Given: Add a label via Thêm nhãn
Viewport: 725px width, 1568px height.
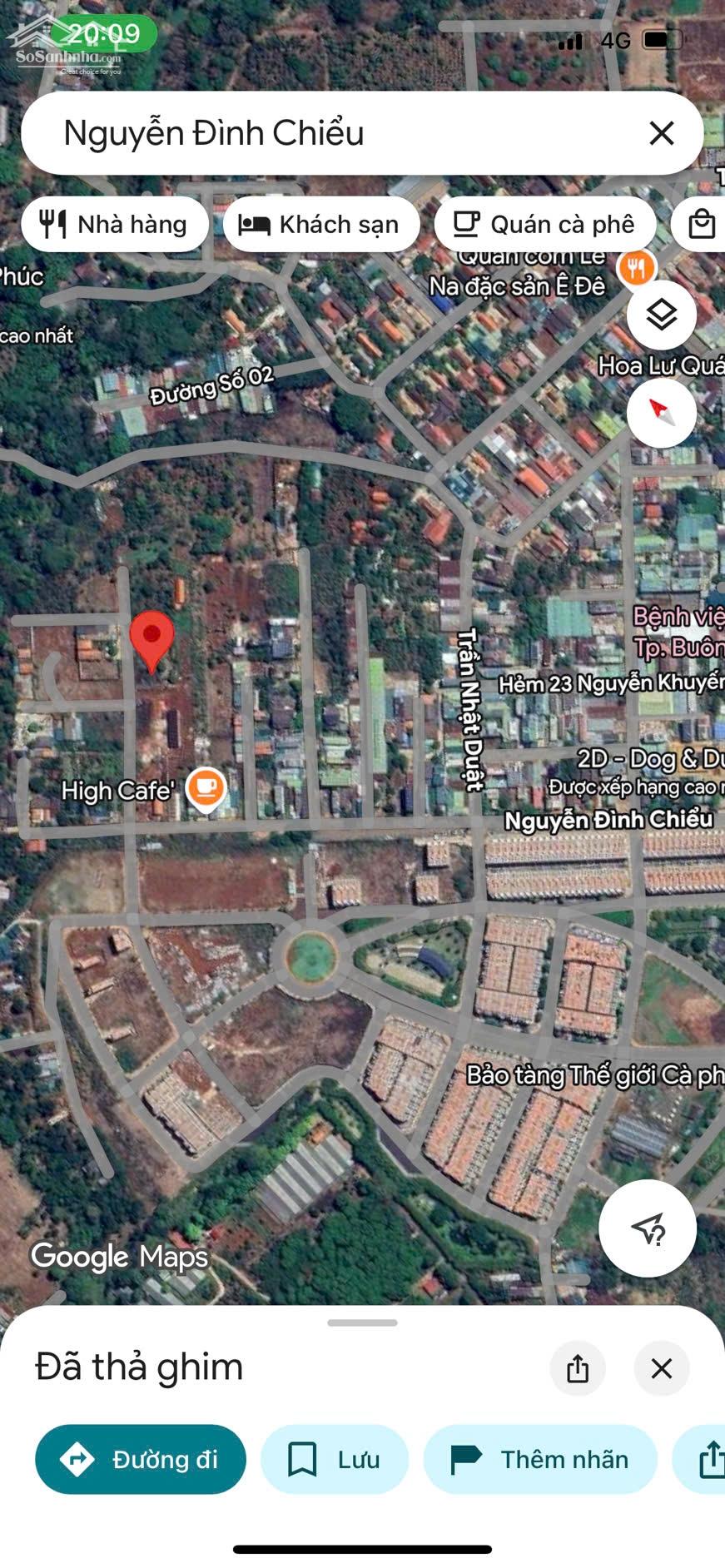Looking at the screenshot, I should click(540, 1459).
